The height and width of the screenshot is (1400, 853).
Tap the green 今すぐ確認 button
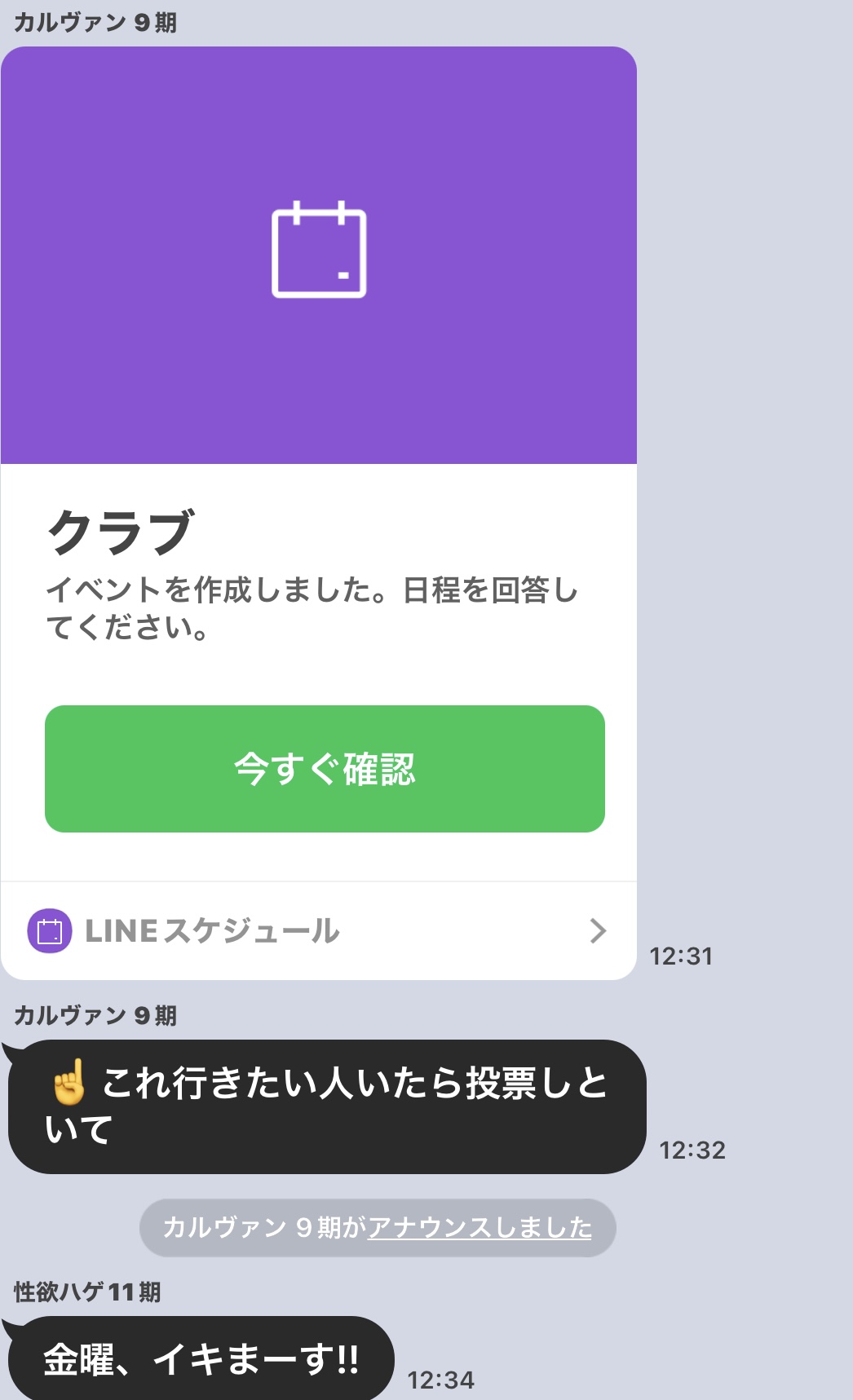[325, 769]
